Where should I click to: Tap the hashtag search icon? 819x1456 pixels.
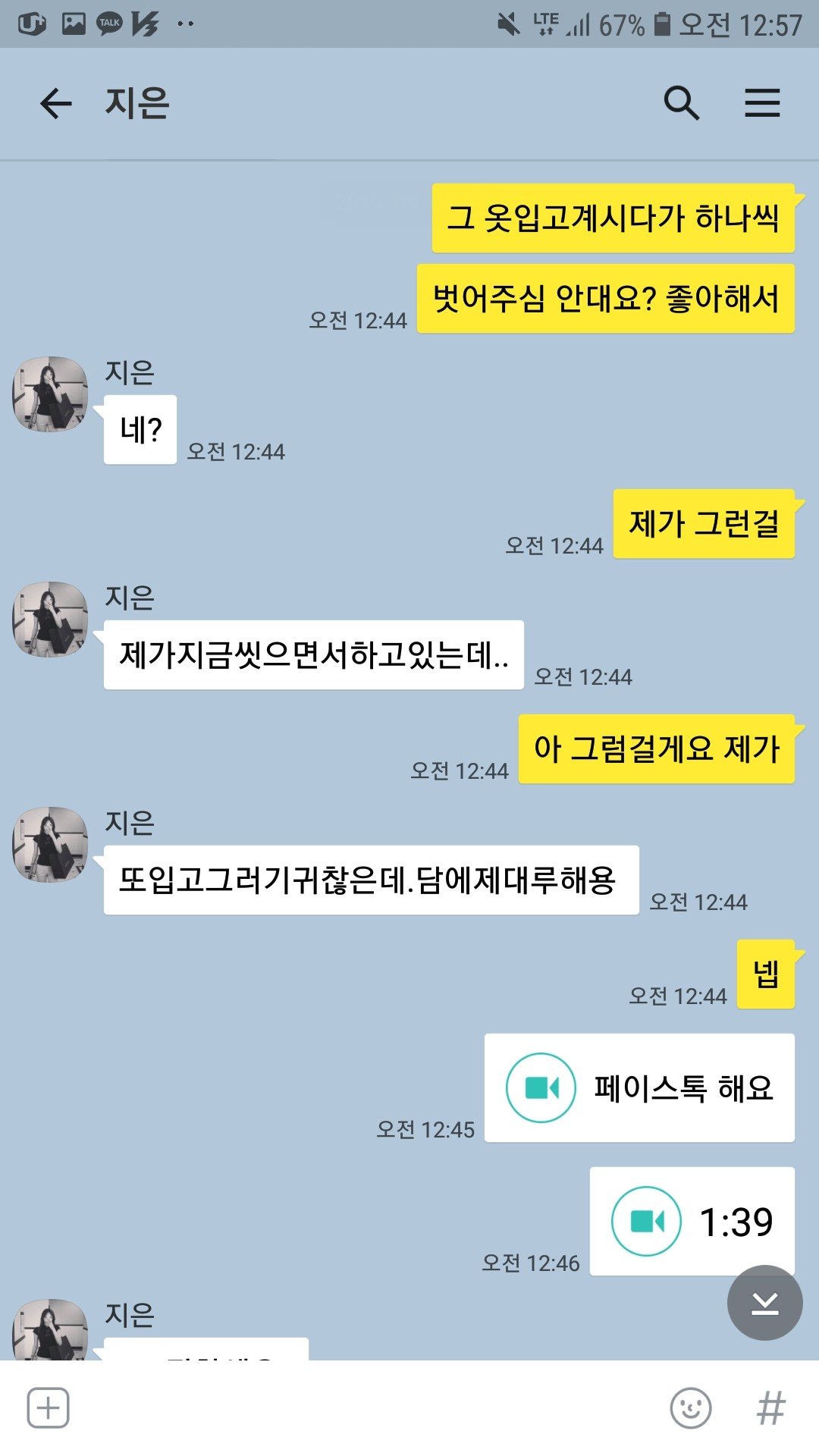770,1408
